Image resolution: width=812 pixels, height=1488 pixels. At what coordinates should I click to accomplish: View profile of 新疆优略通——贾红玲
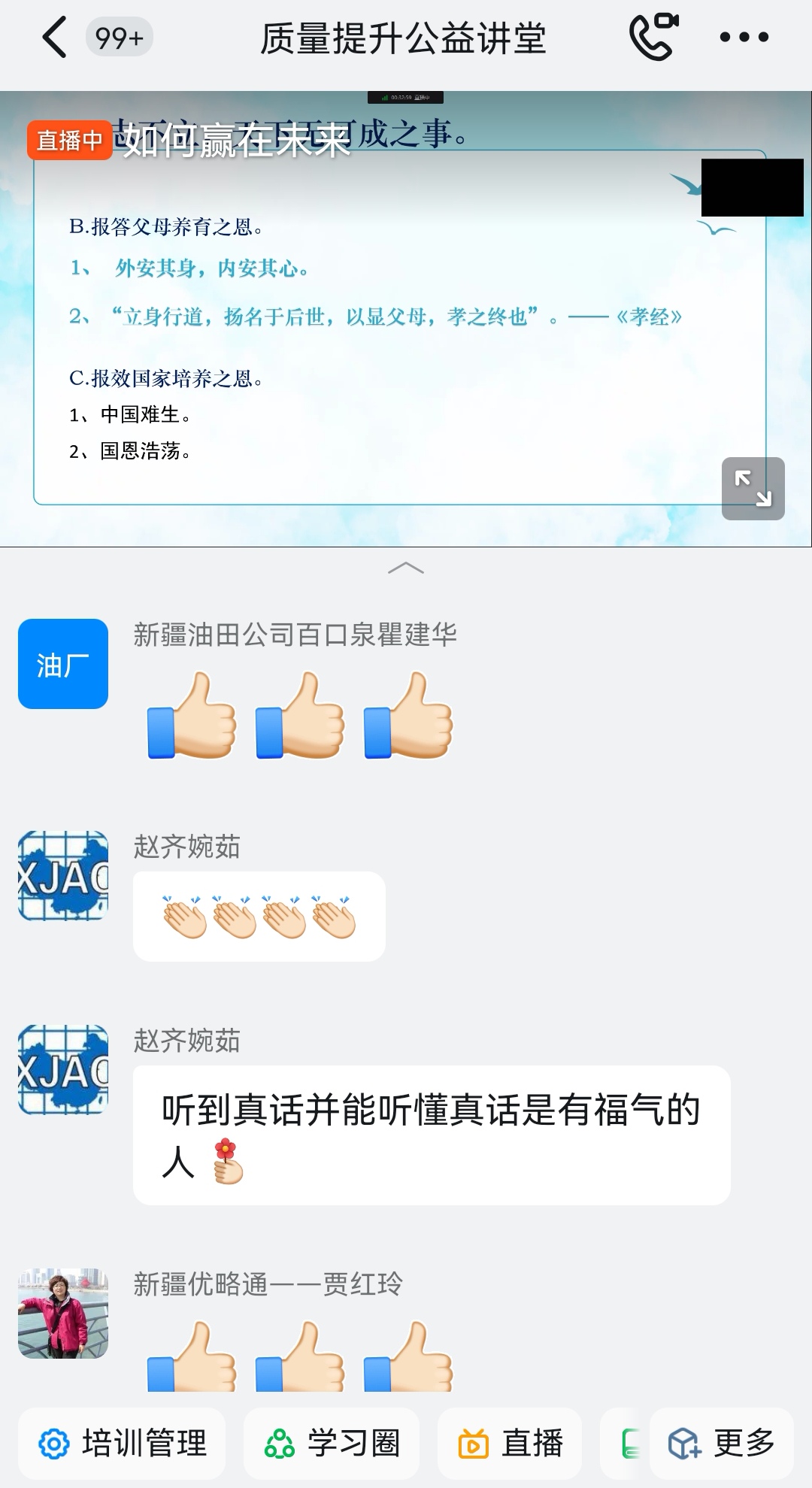(x=63, y=1314)
